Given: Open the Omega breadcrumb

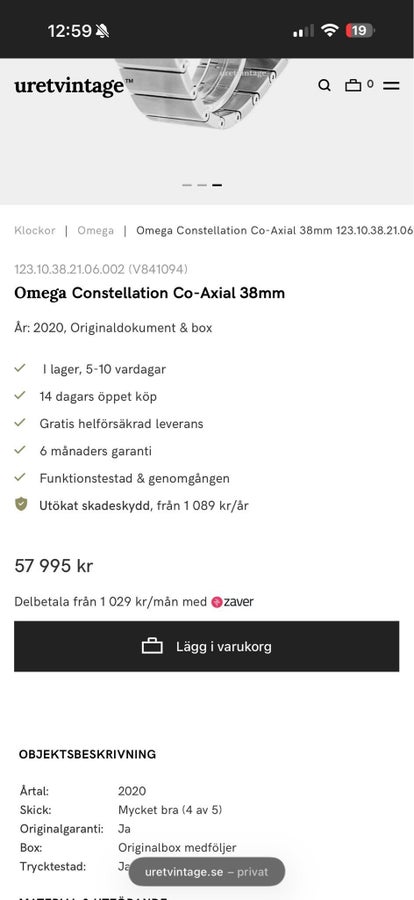Looking at the screenshot, I should pyautogui.click(x=95, y=231).
